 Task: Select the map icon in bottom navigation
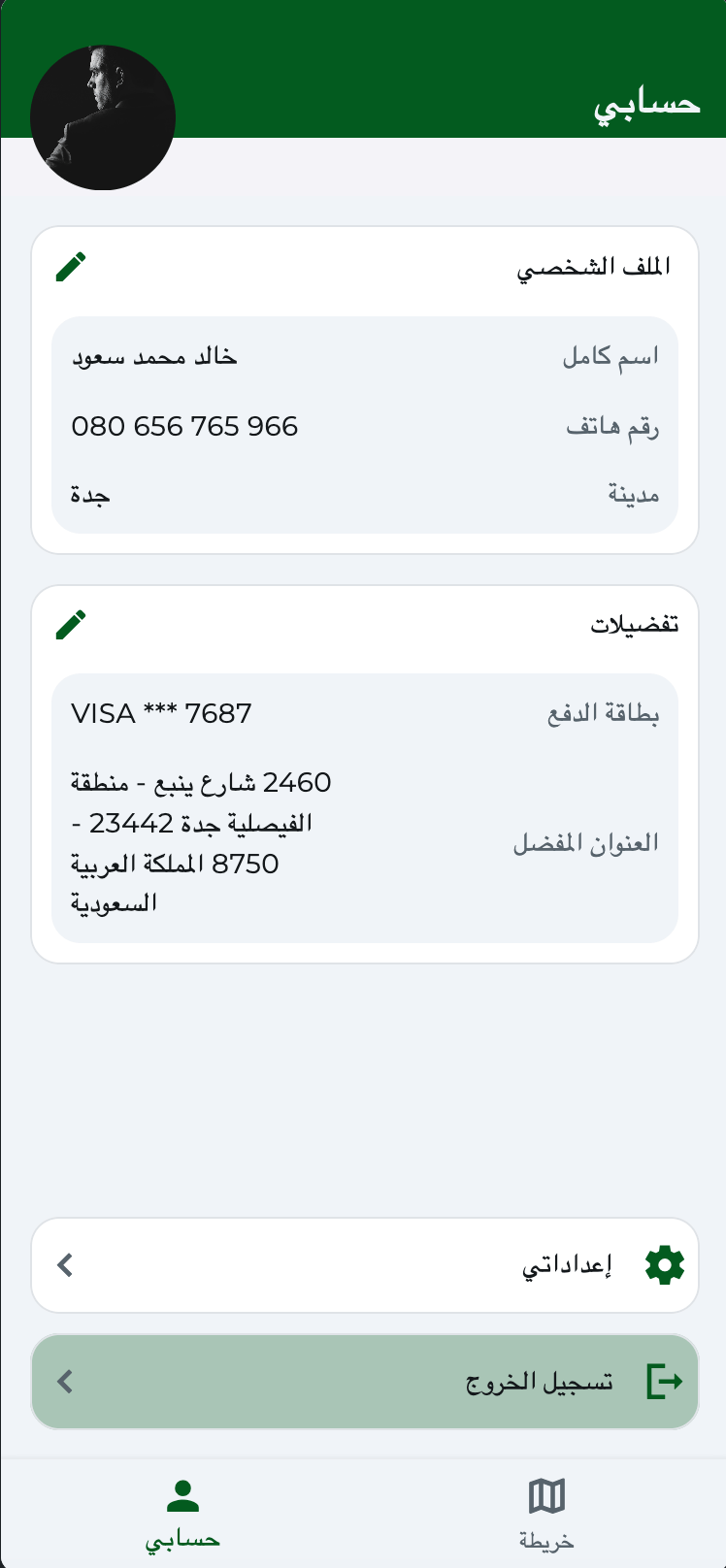545,1497
